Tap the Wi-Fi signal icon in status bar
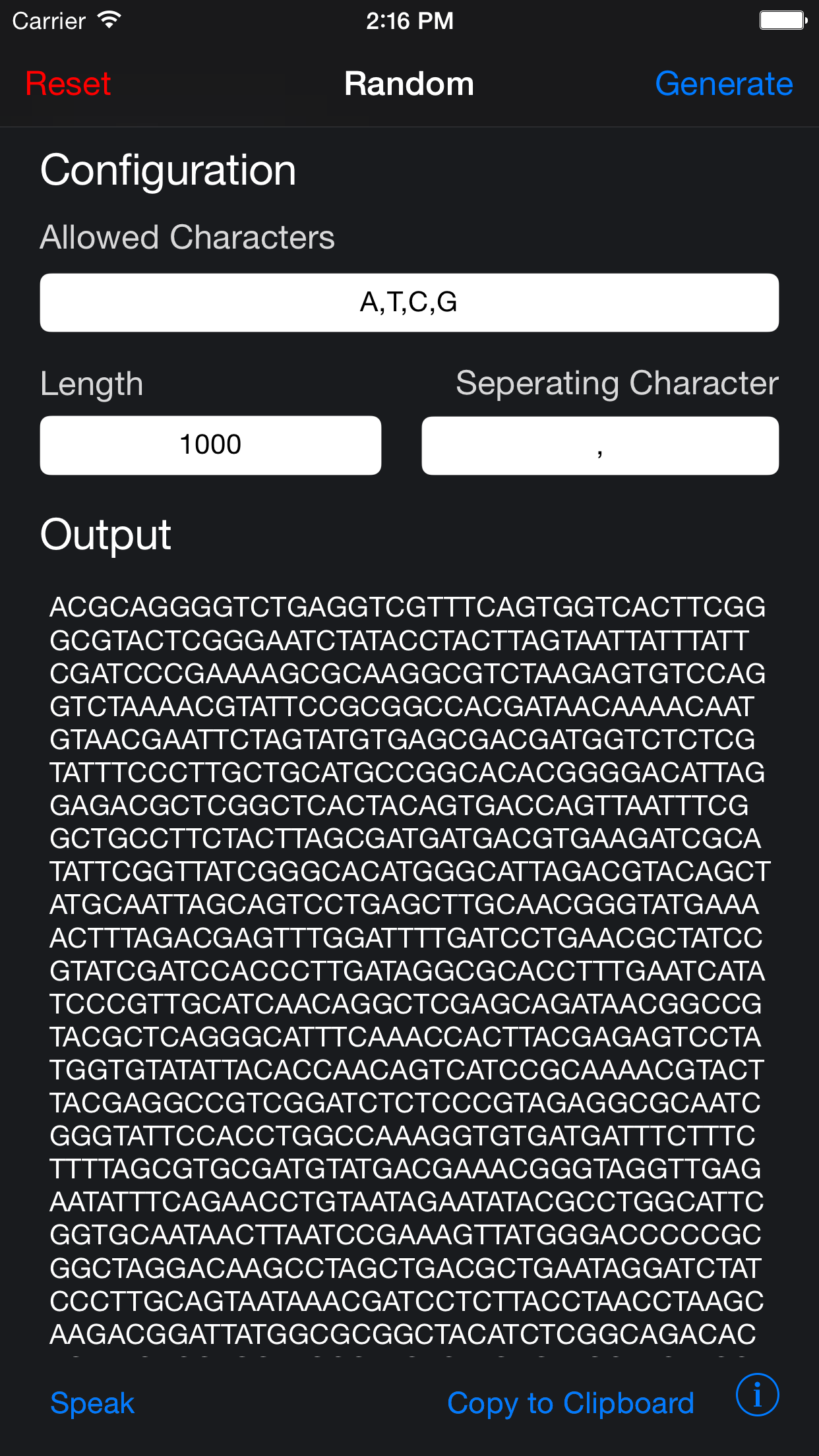Screen dimensions: 819x1456 tap(107, 20)
